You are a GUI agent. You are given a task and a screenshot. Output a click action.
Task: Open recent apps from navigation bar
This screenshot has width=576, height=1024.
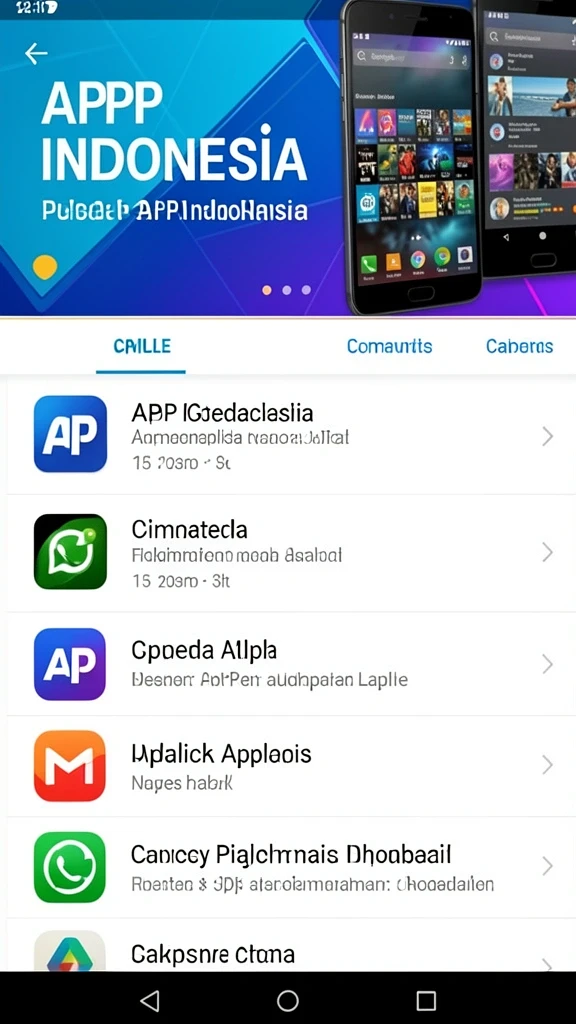426,1000
